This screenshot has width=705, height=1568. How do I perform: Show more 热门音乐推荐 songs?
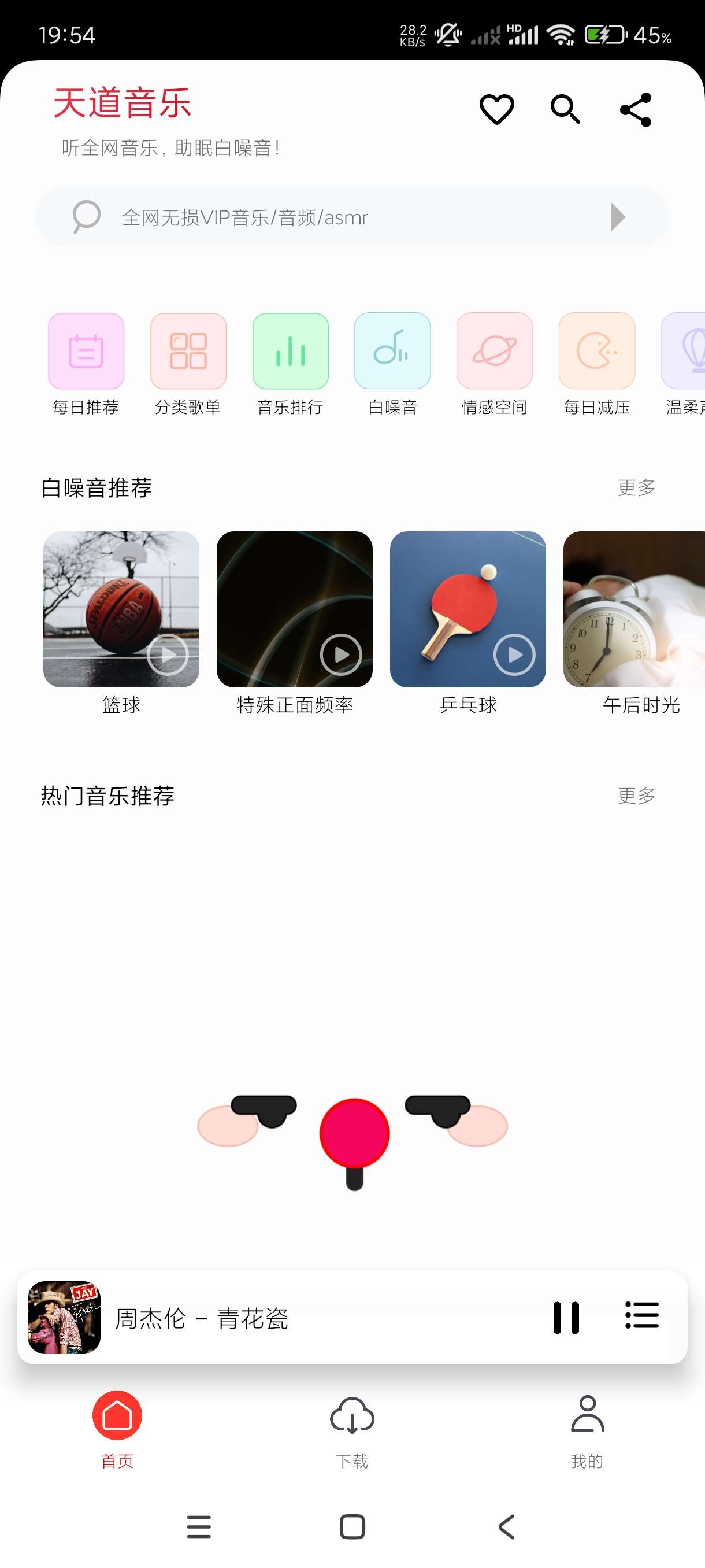pyautogui.click(x=636, y=796)
